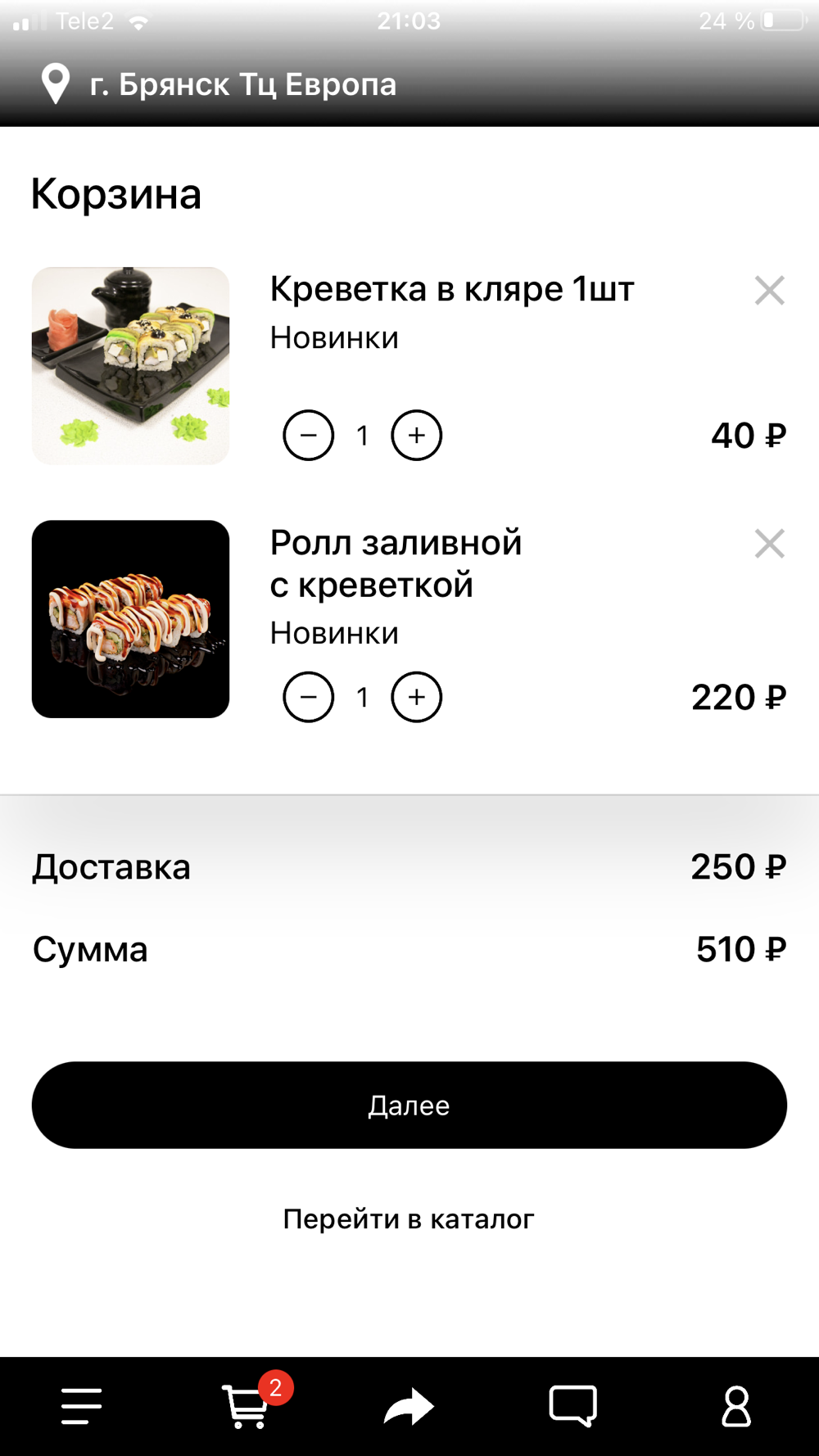819x1456 pixels.
Task: Decrease quantity of Ролл заливной с креветкой
Action: coord(309,697)
